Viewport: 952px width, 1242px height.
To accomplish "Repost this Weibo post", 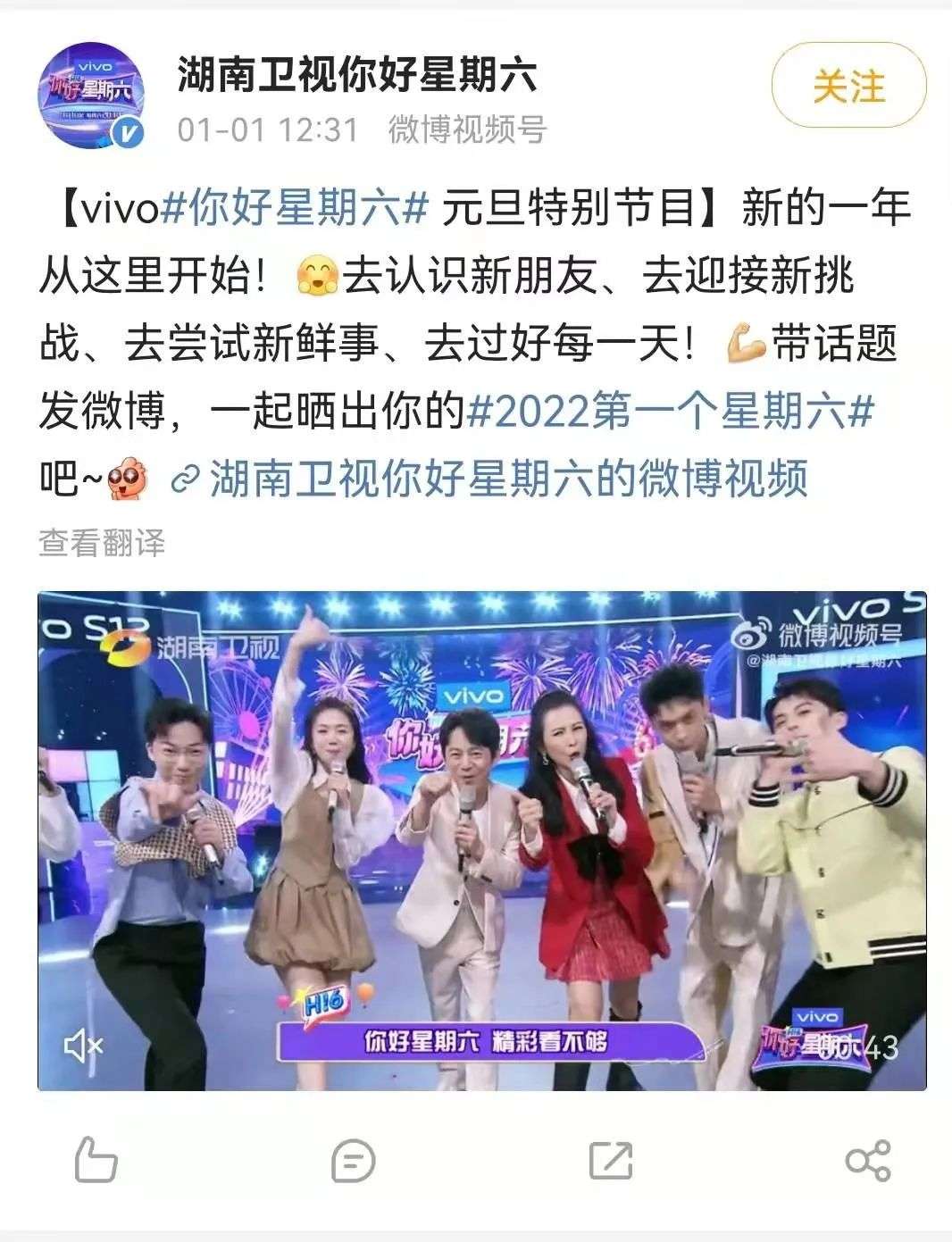I will click(x=611, y=1161).
